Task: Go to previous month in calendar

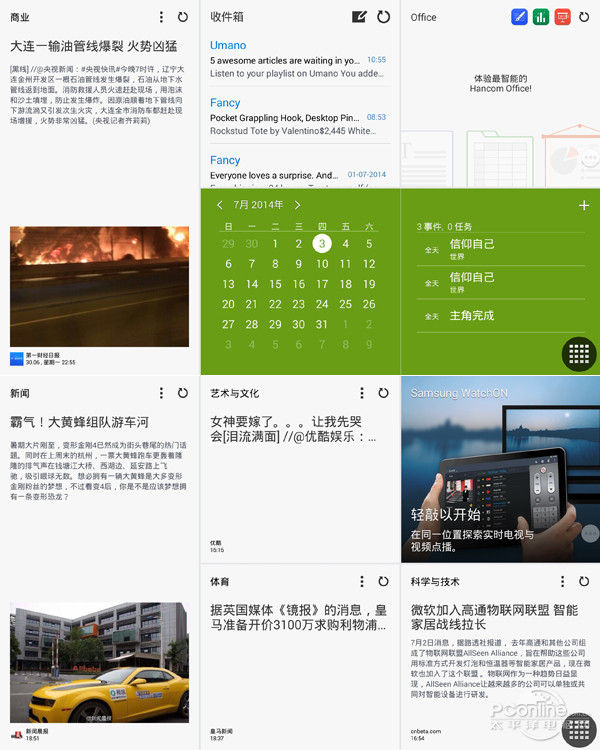Action: click(220, 205)
